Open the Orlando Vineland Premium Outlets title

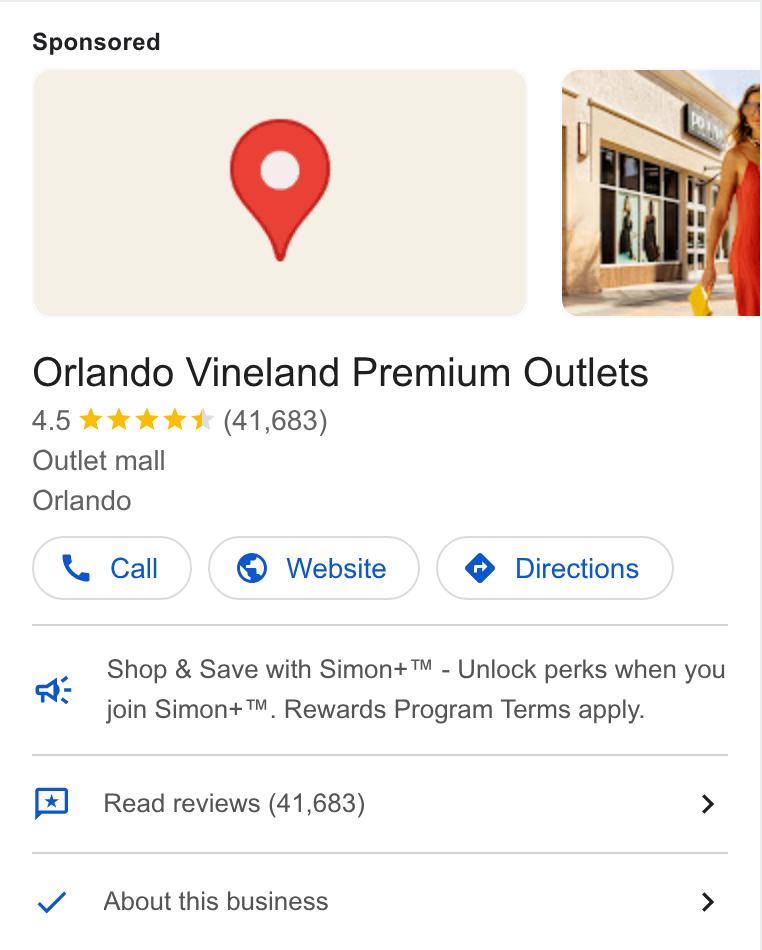coord(340,372)
